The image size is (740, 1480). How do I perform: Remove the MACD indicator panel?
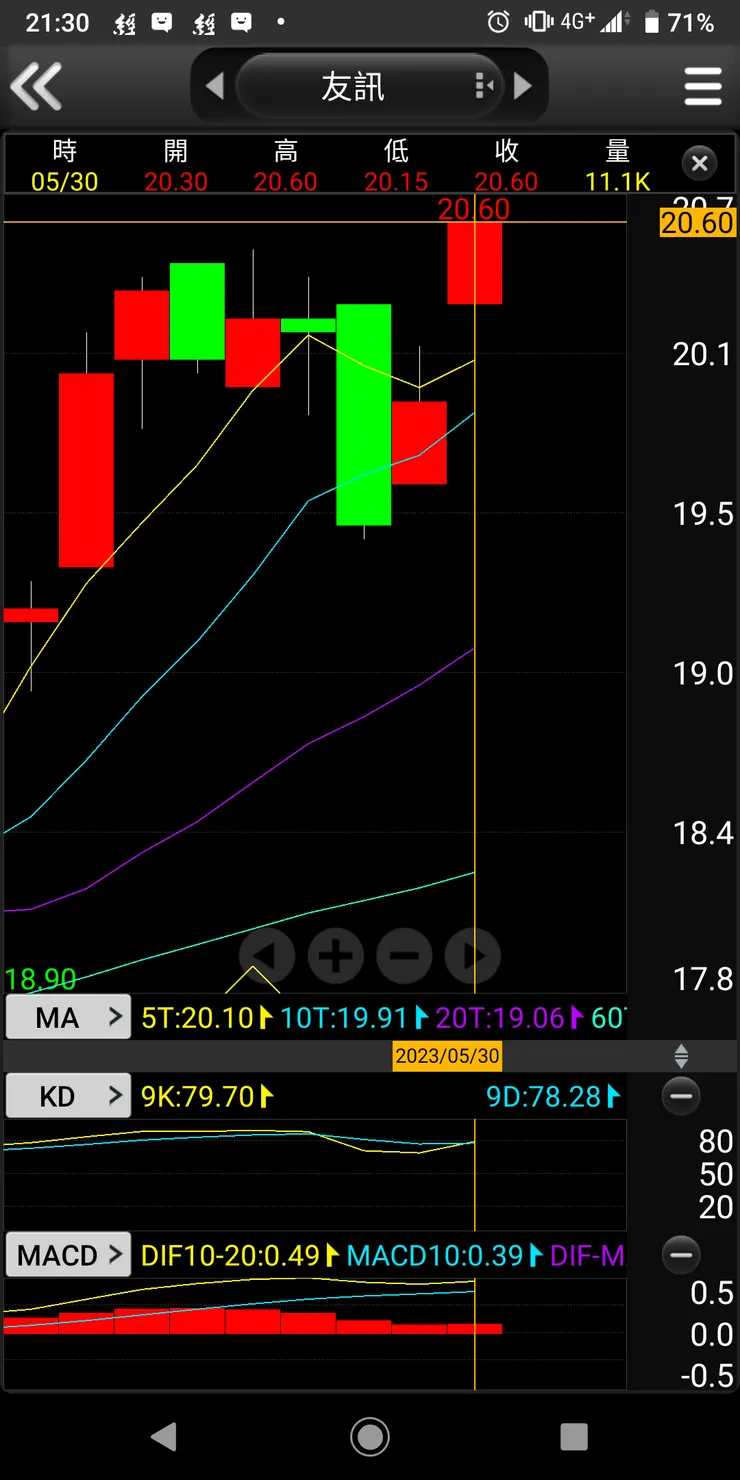681,1254
